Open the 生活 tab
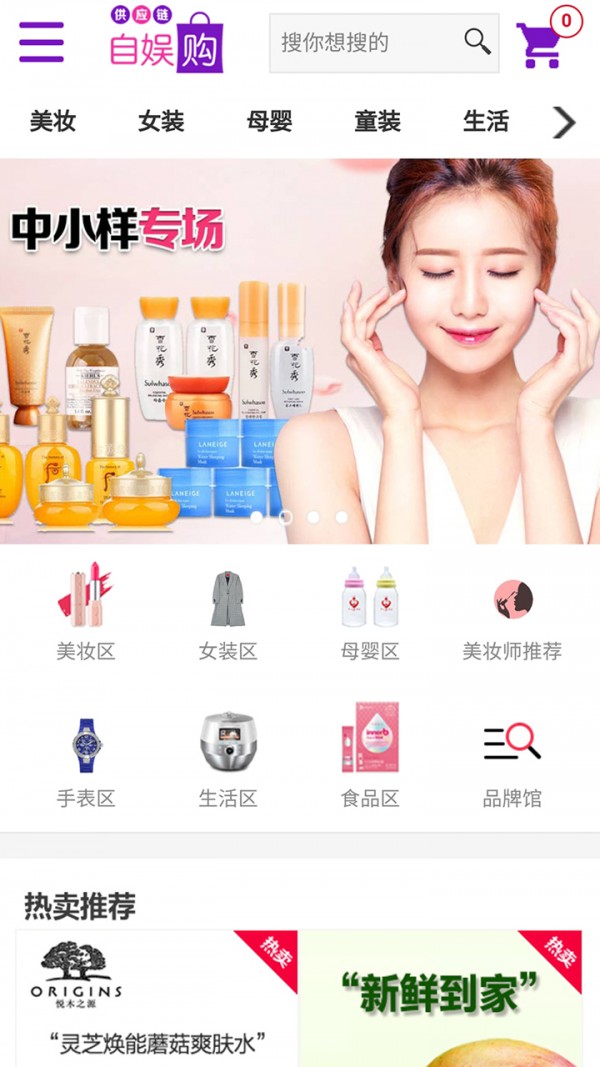The height and width of the screenshot is (1067, 600). pyautogui.click(x=485, y=122)
